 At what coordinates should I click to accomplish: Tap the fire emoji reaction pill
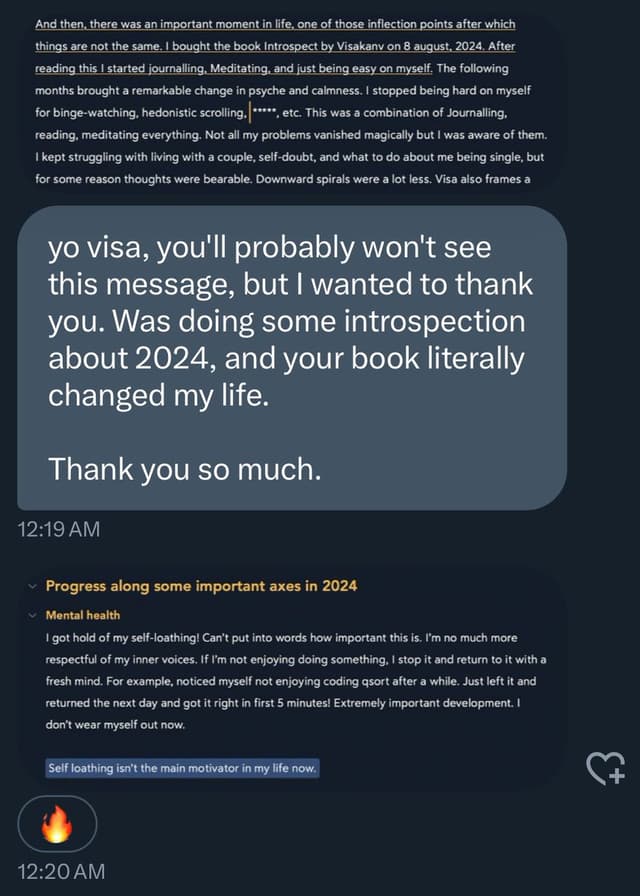click(57, 826)
